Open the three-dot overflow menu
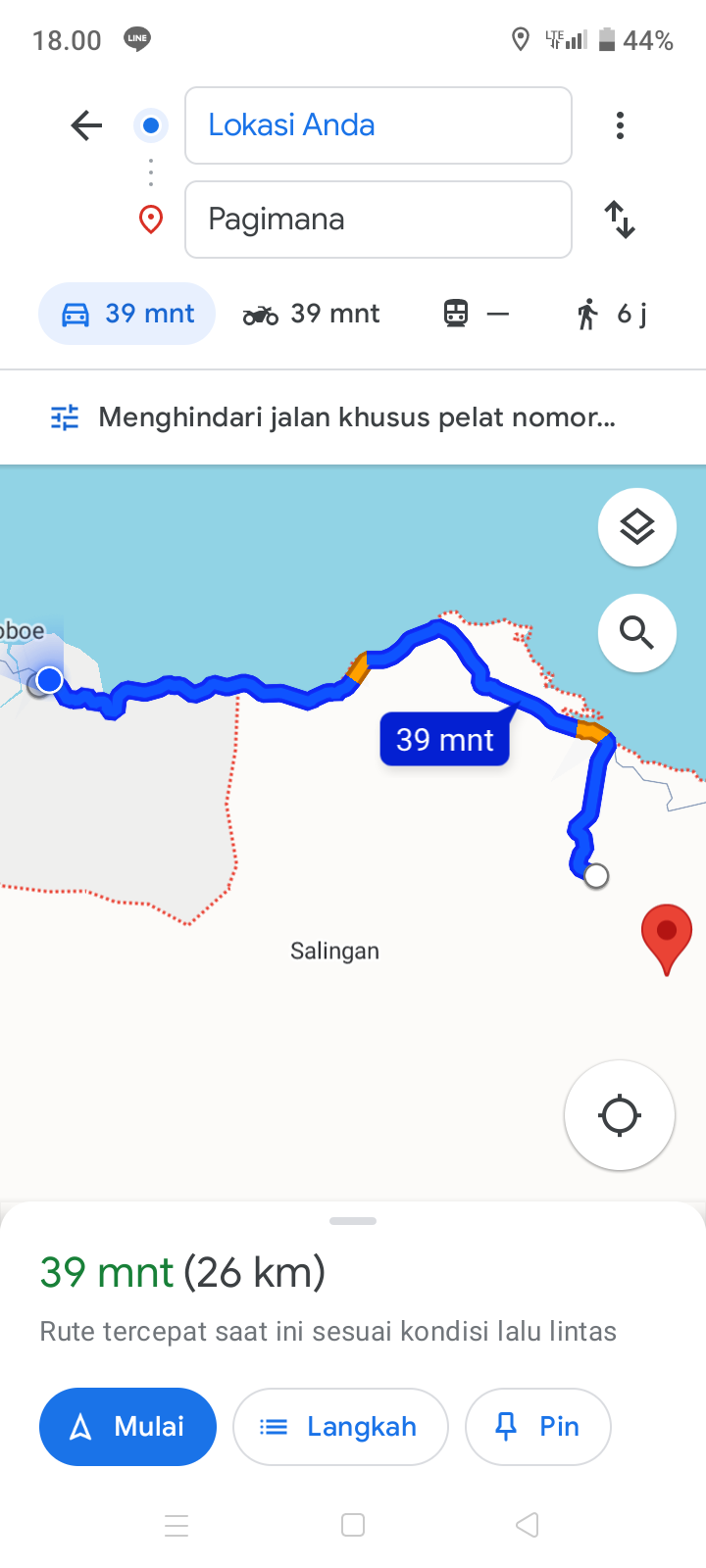This screenshot has width=706, height=1568. (x=620, y=125)
